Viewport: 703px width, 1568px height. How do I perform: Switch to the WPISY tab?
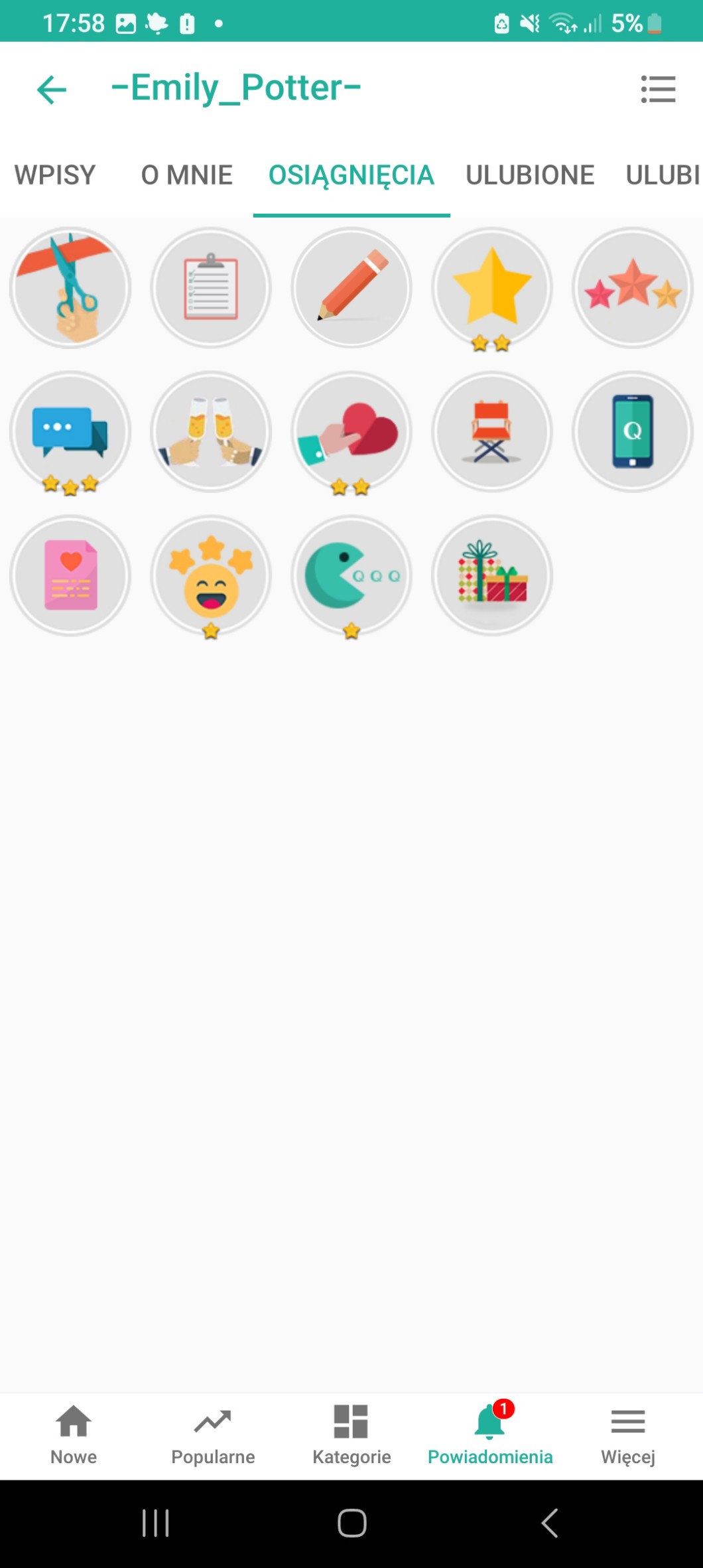coord(55,175)
